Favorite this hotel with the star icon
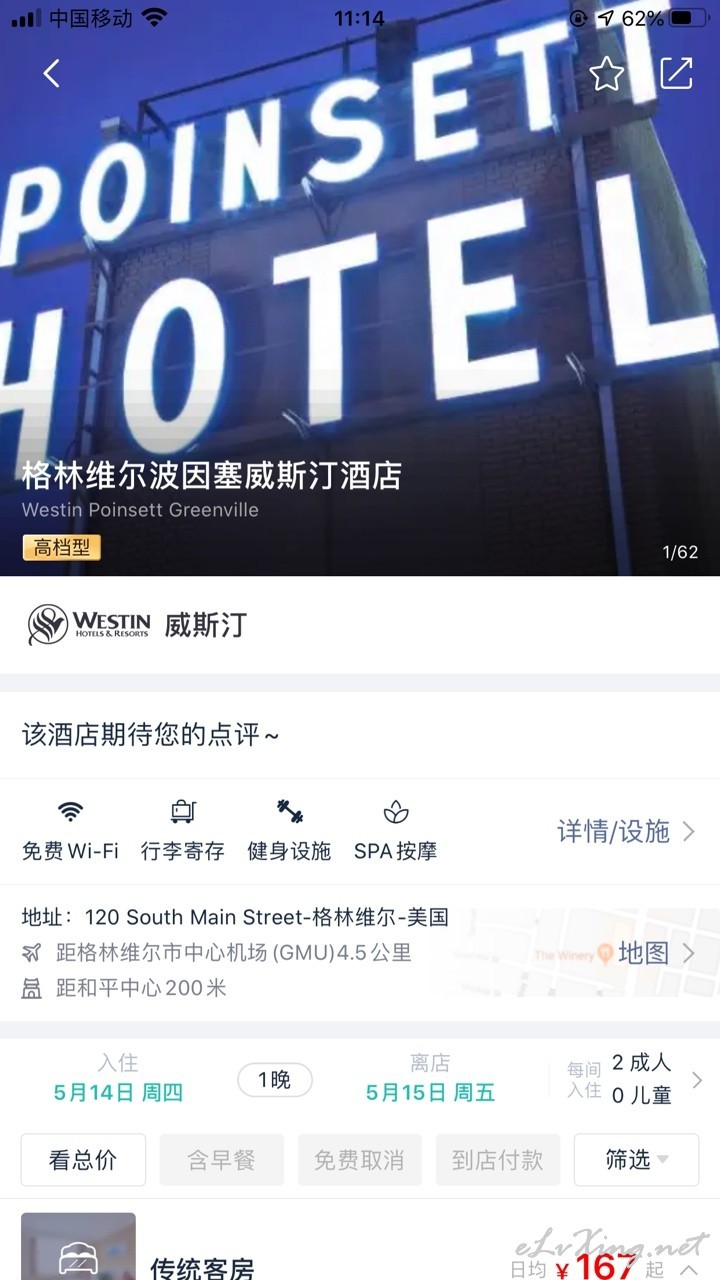The width and height of the screenshot is (720, 1280). point(607,73)
